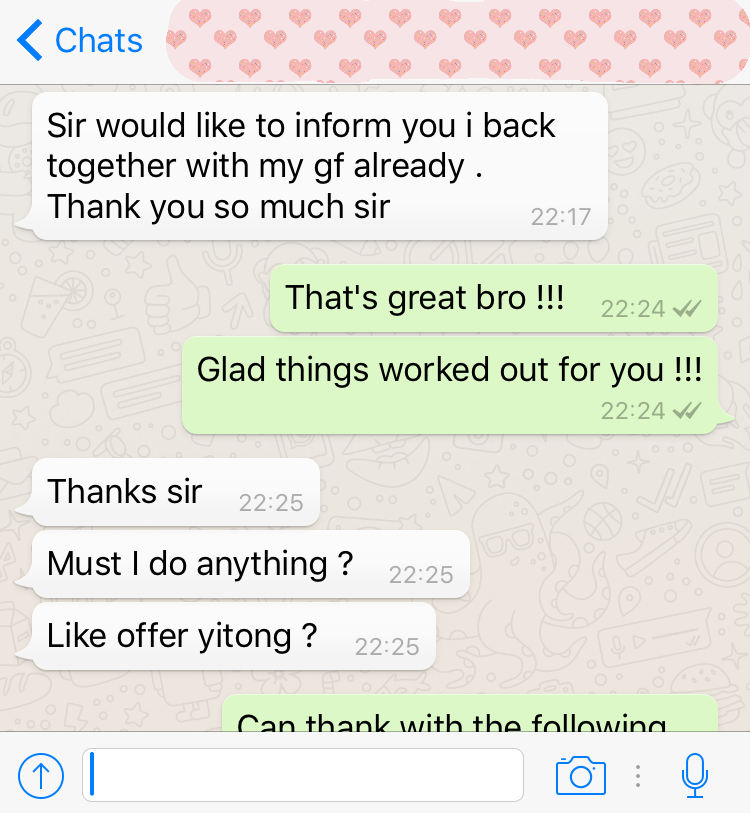750x813 pixels.
Task: Record a voice message with microphone
Action: coord(695,775)
